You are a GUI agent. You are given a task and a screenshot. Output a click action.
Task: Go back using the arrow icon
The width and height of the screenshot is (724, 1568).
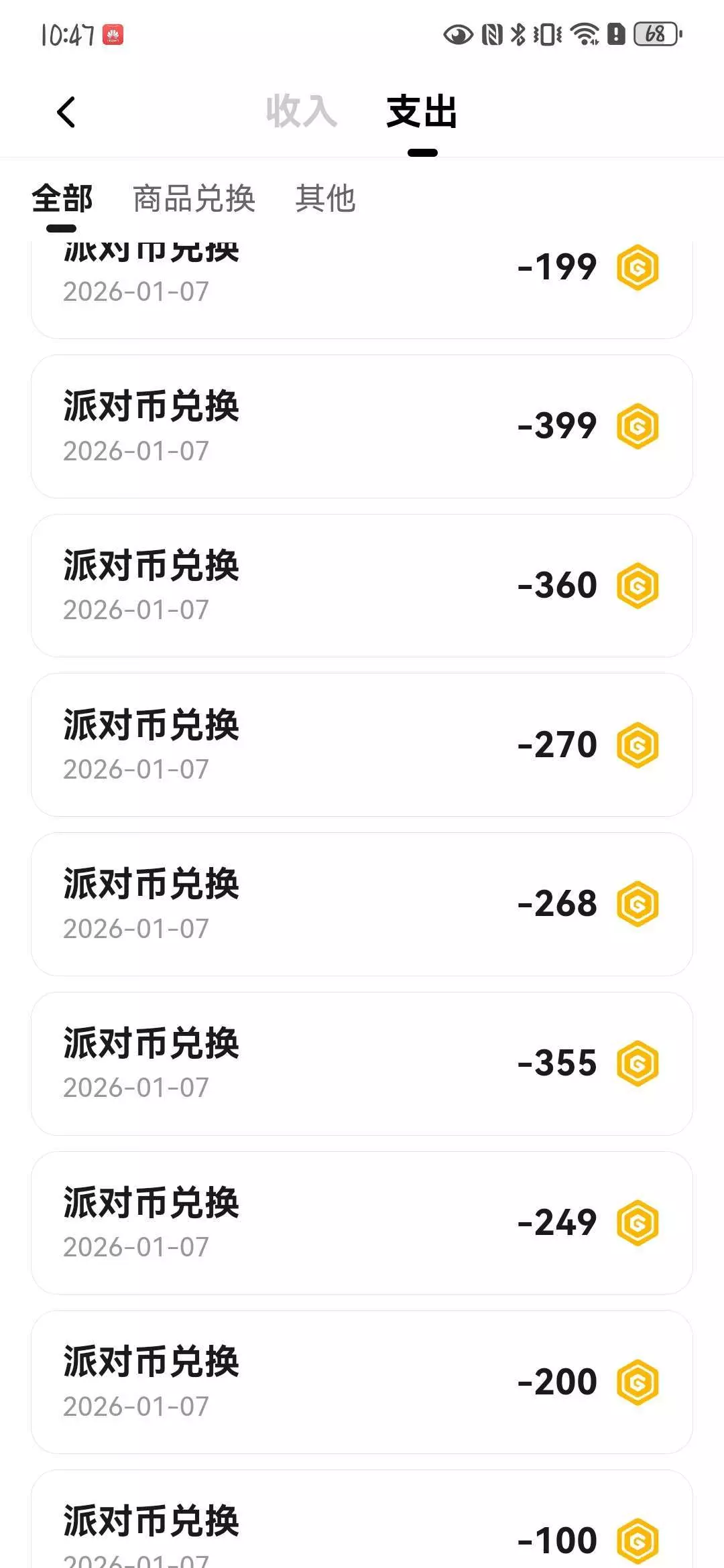click(x=66, y=112)
